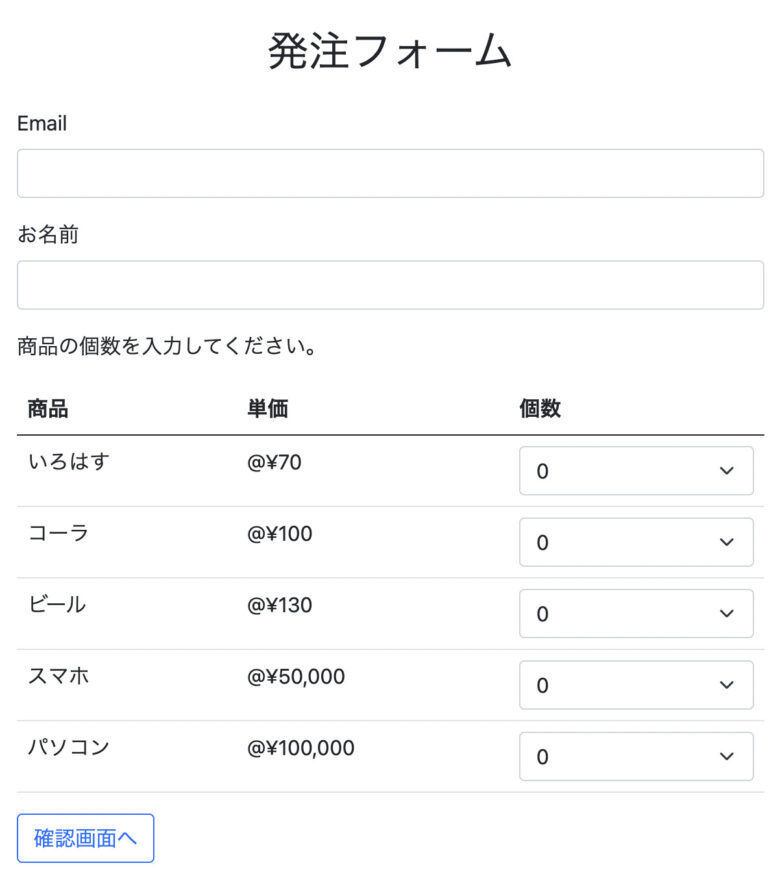Open the quantity dropdown for いろはす
The width and height of the screenshot is (780, 896).
[636, 471]
